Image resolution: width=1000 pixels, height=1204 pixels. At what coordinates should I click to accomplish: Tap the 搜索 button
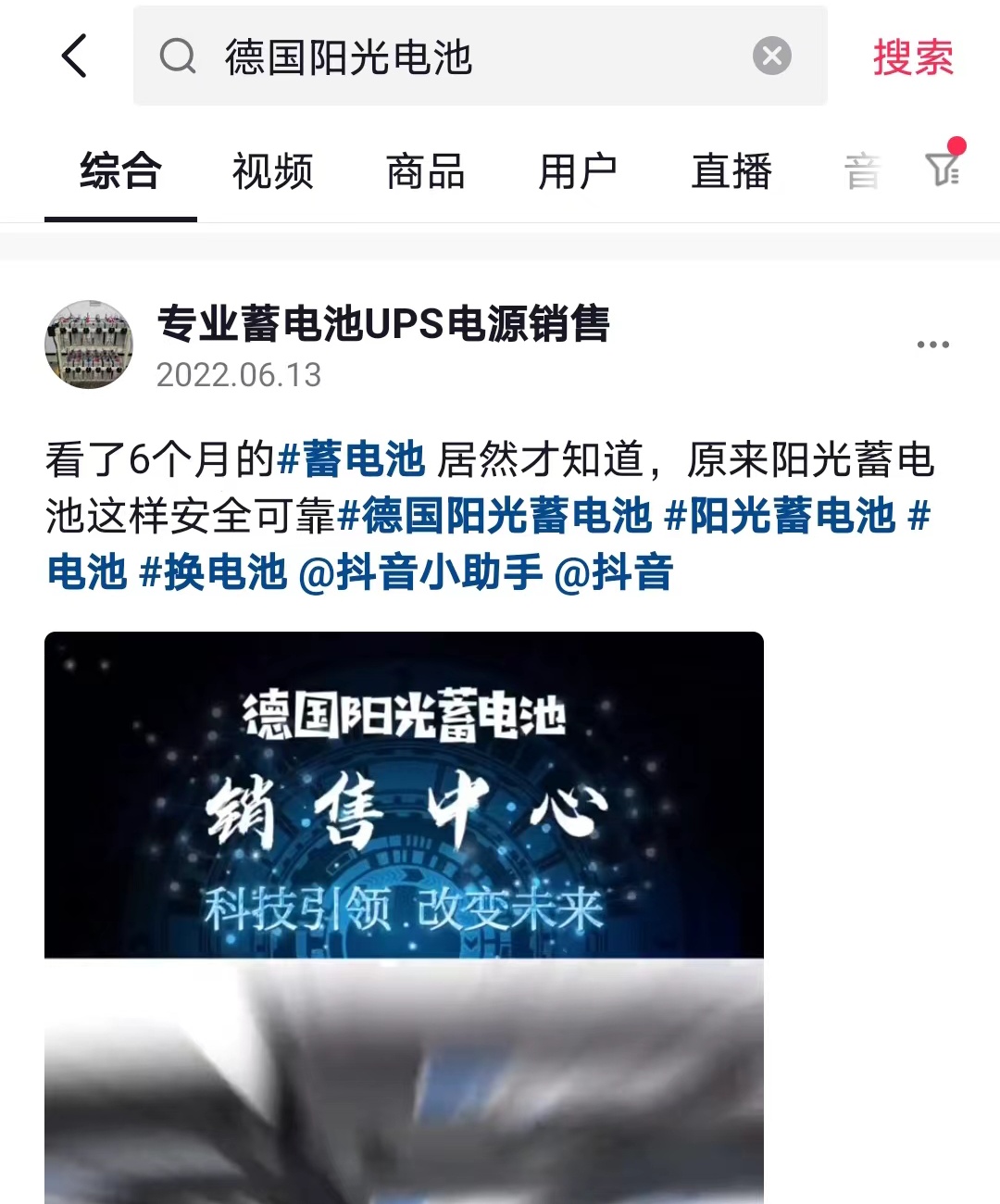click(x=912, y=57)
